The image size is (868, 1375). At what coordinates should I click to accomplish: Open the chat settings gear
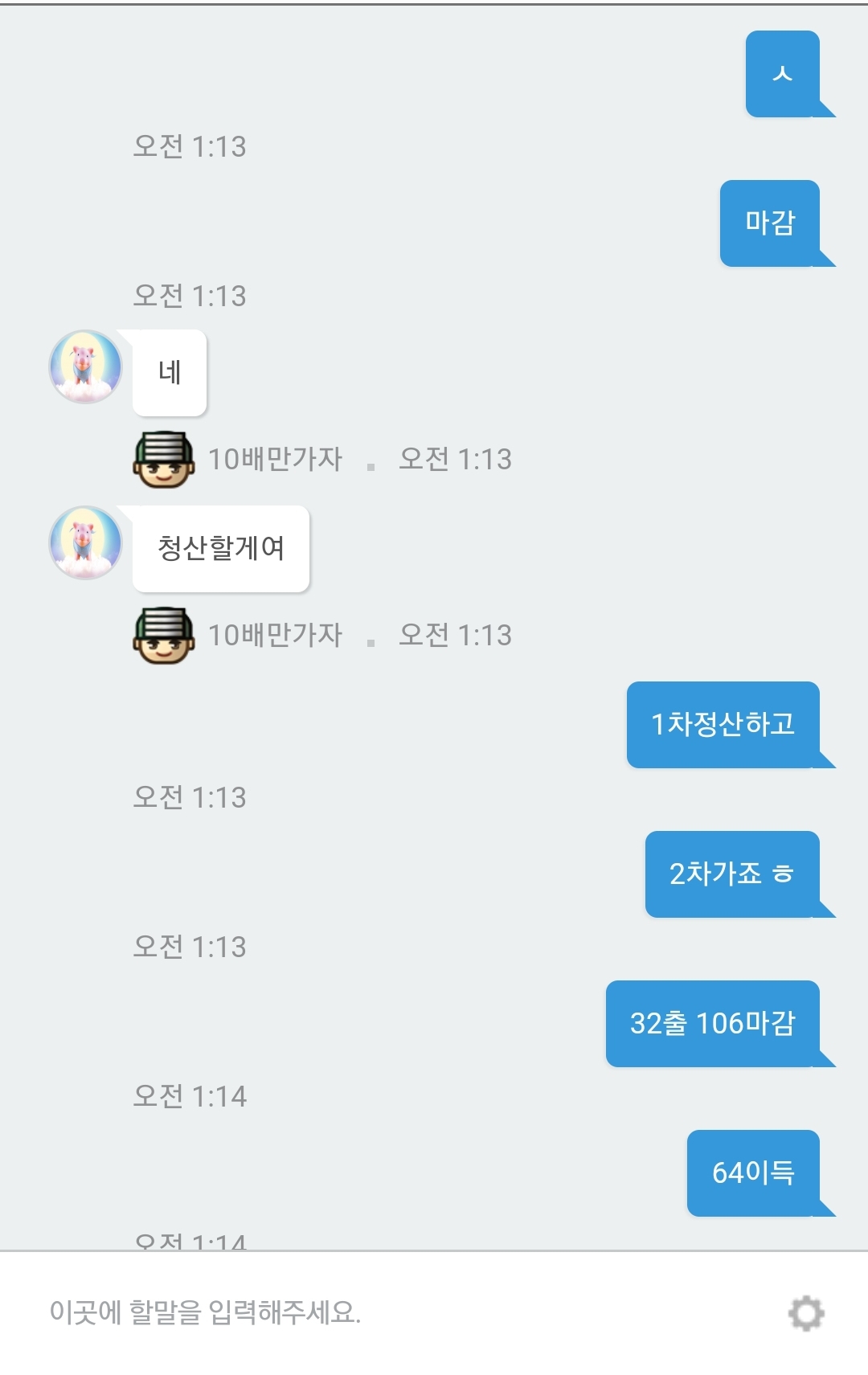point(806,1313)
